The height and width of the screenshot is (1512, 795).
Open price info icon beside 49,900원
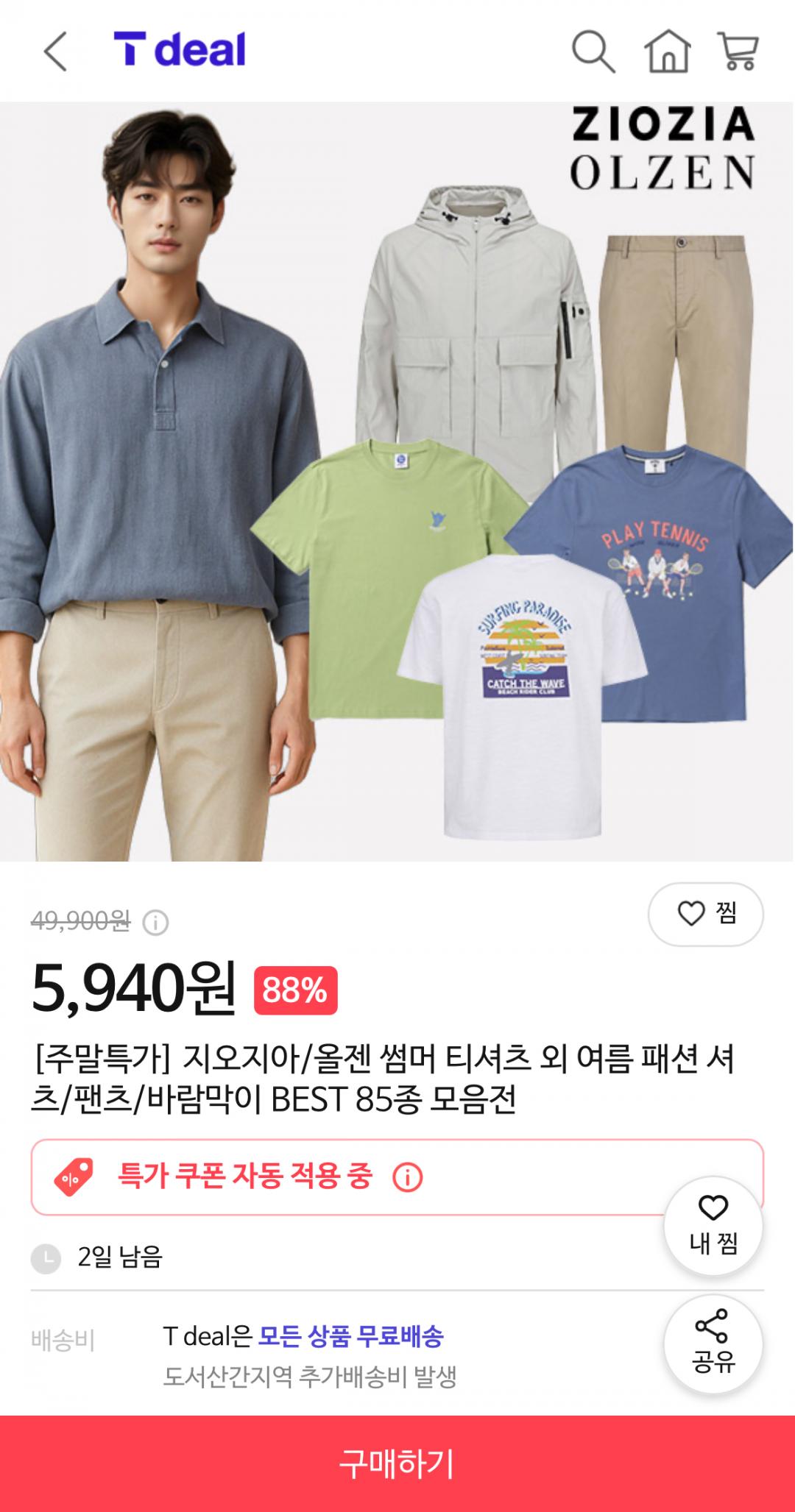[x=155, y=922]
